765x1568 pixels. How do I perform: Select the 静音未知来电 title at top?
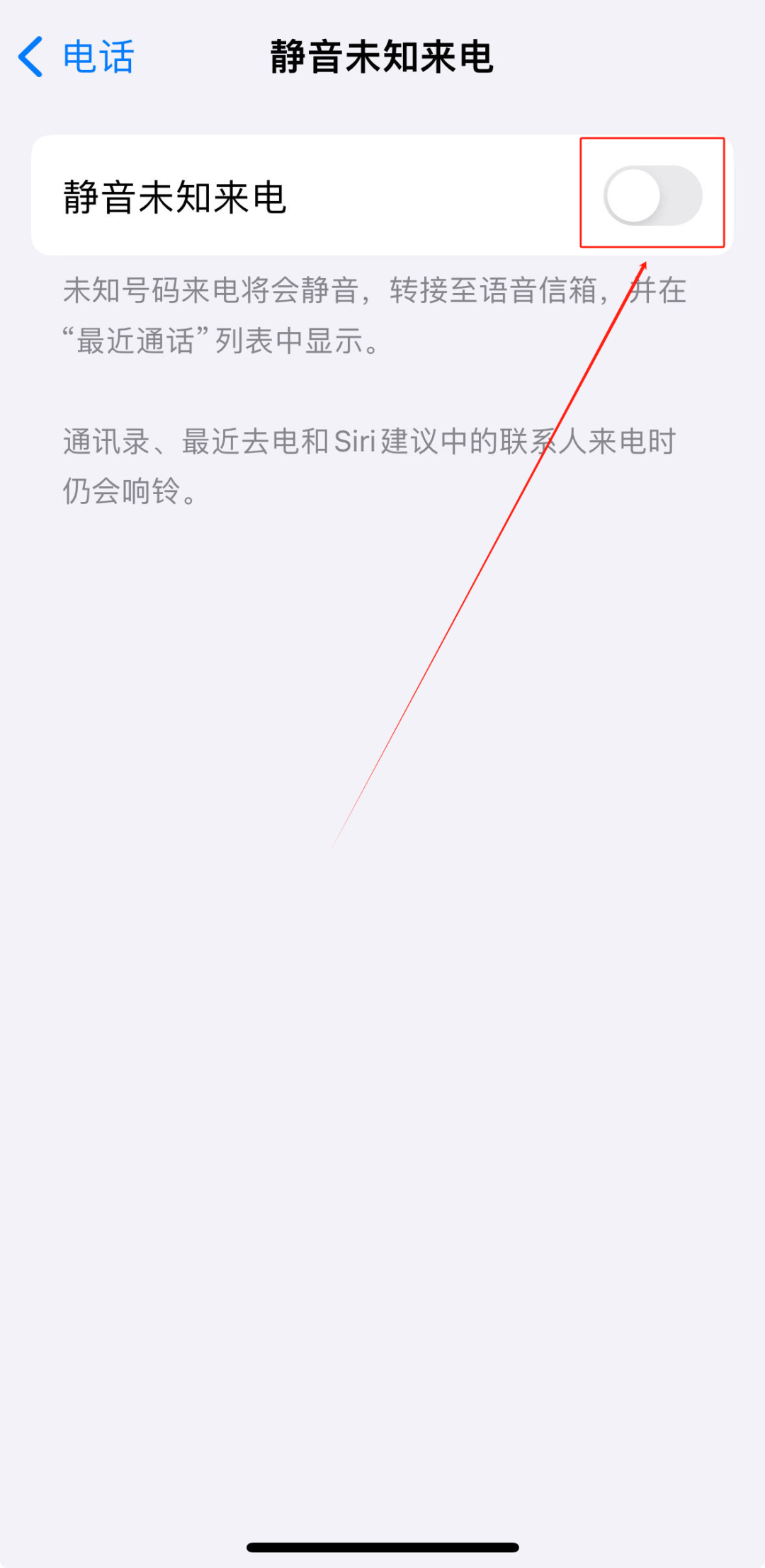[x=382, y=59]
